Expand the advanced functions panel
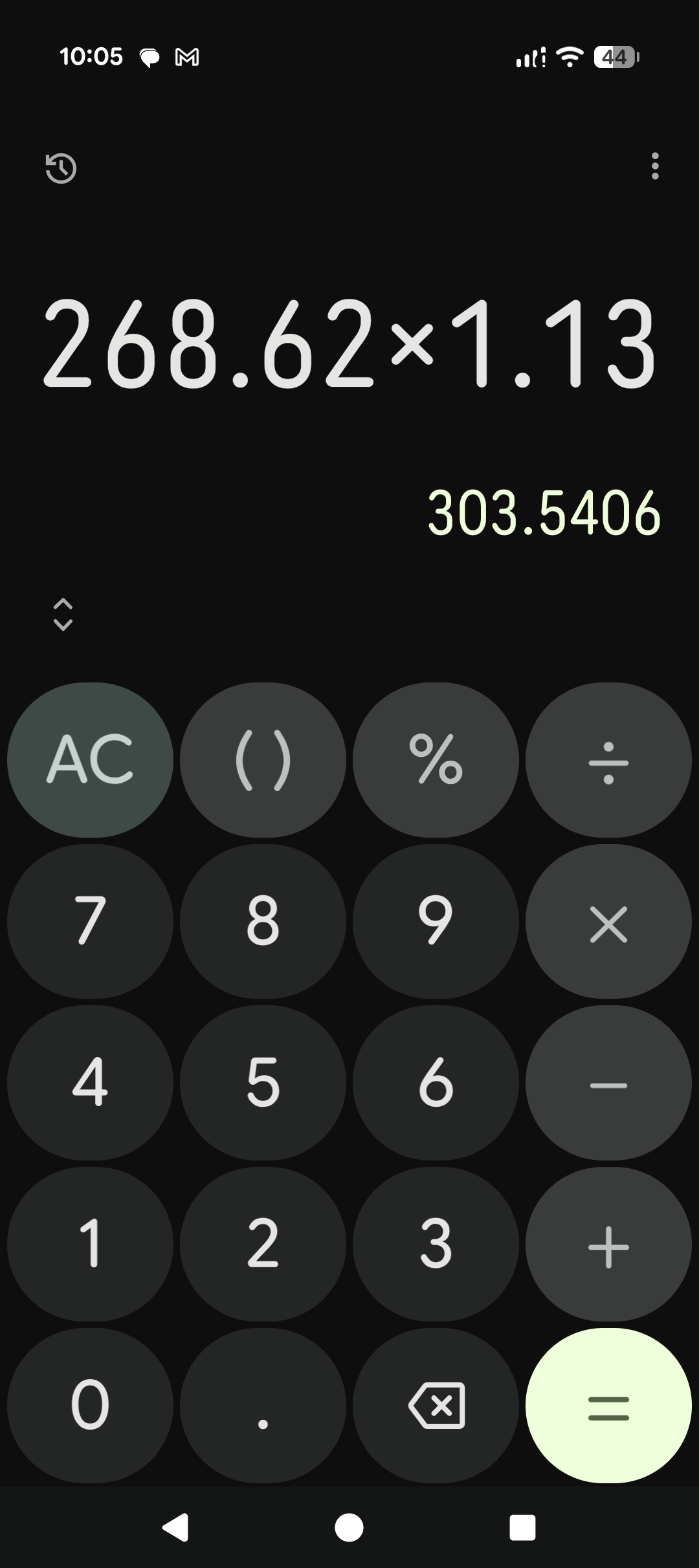Image resolution: width=699 pixels, height=1568 pixels. tap(63, 615)
